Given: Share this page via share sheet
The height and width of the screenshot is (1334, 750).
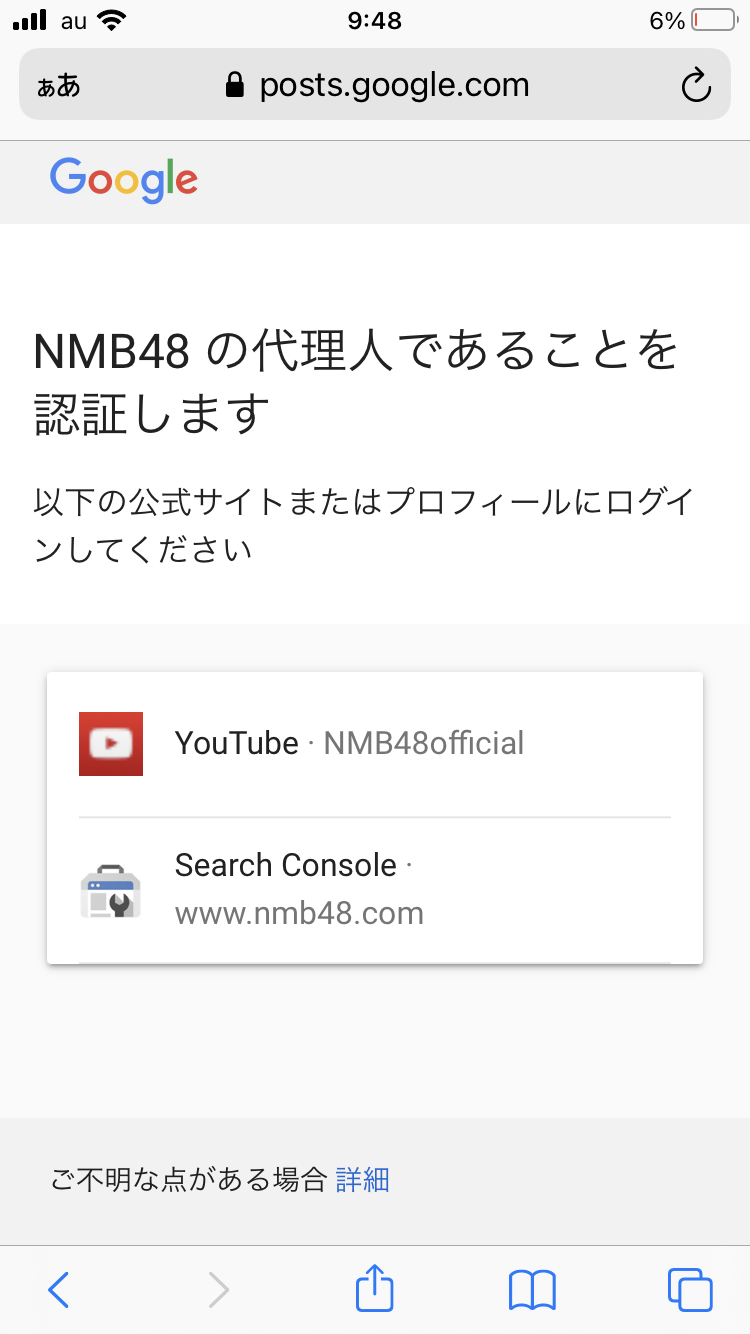Looking at the screenshot, I should click(375, 1288).
